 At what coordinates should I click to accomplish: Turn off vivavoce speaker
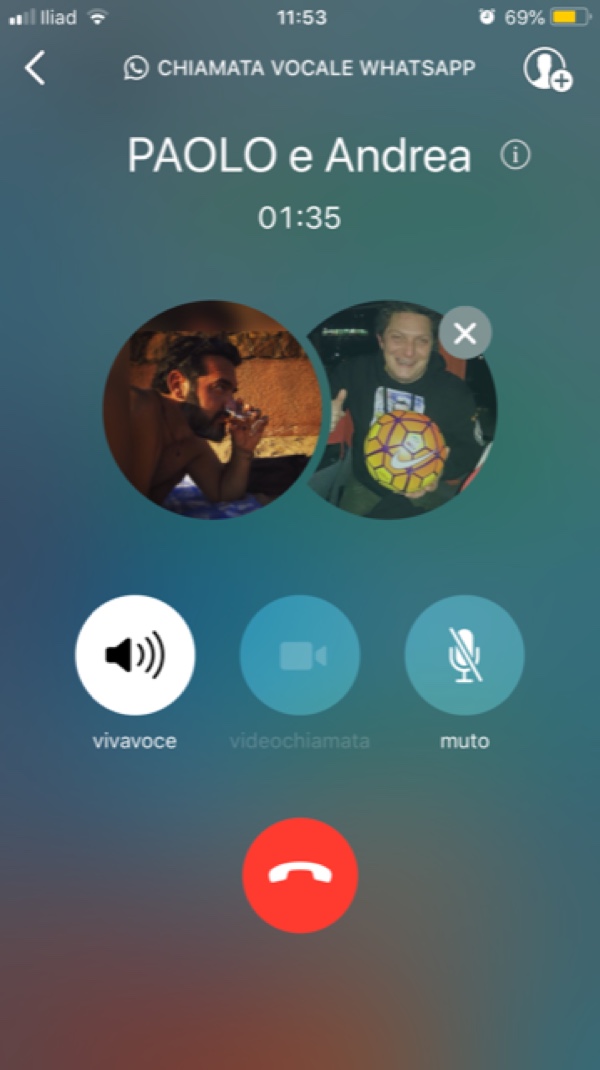pyautogui.click(x=135, y=655)
